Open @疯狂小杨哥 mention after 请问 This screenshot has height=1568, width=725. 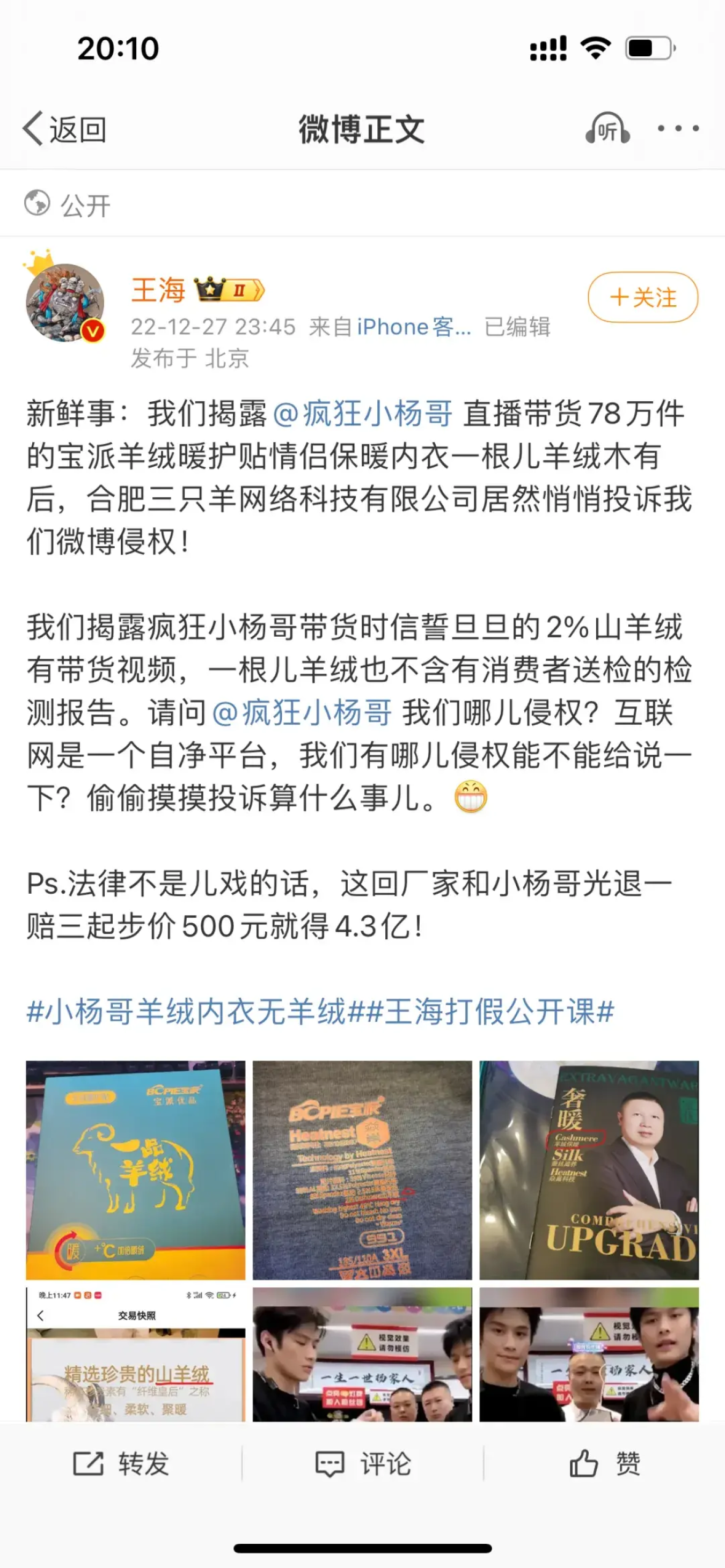(x=302, y=712)
